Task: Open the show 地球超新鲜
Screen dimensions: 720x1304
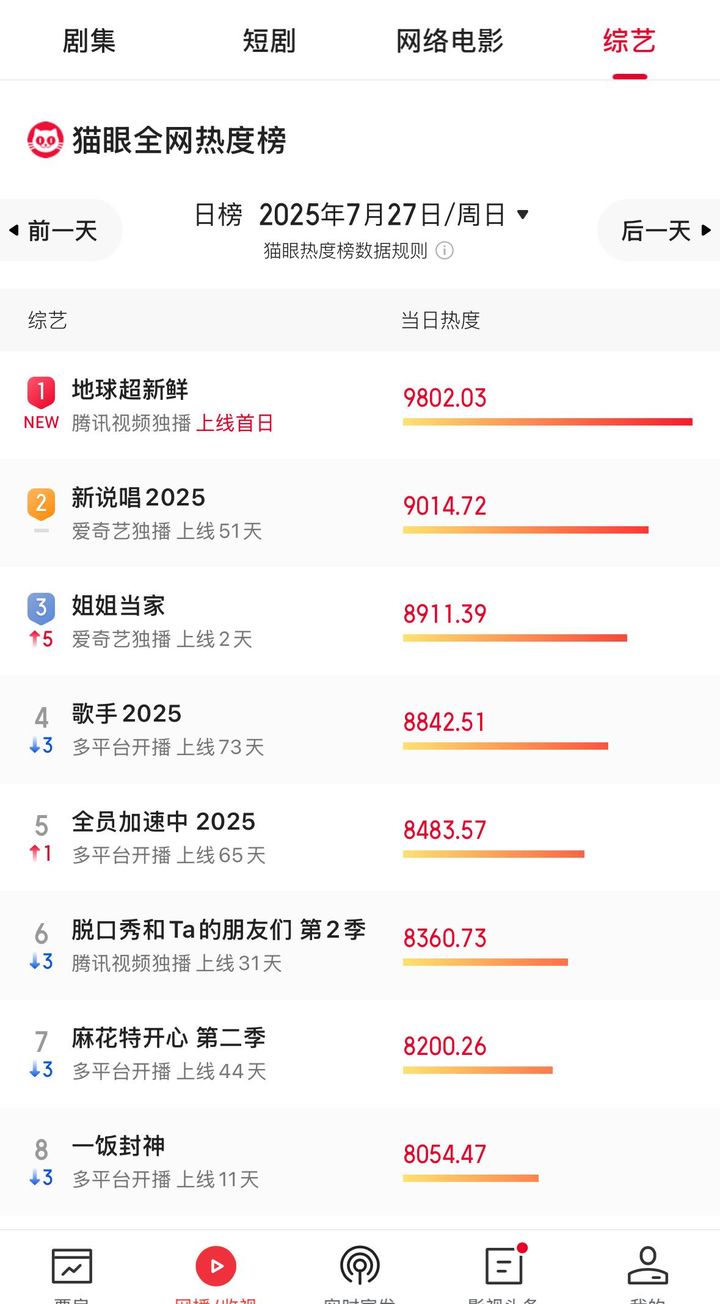Action: coord(360,405)
